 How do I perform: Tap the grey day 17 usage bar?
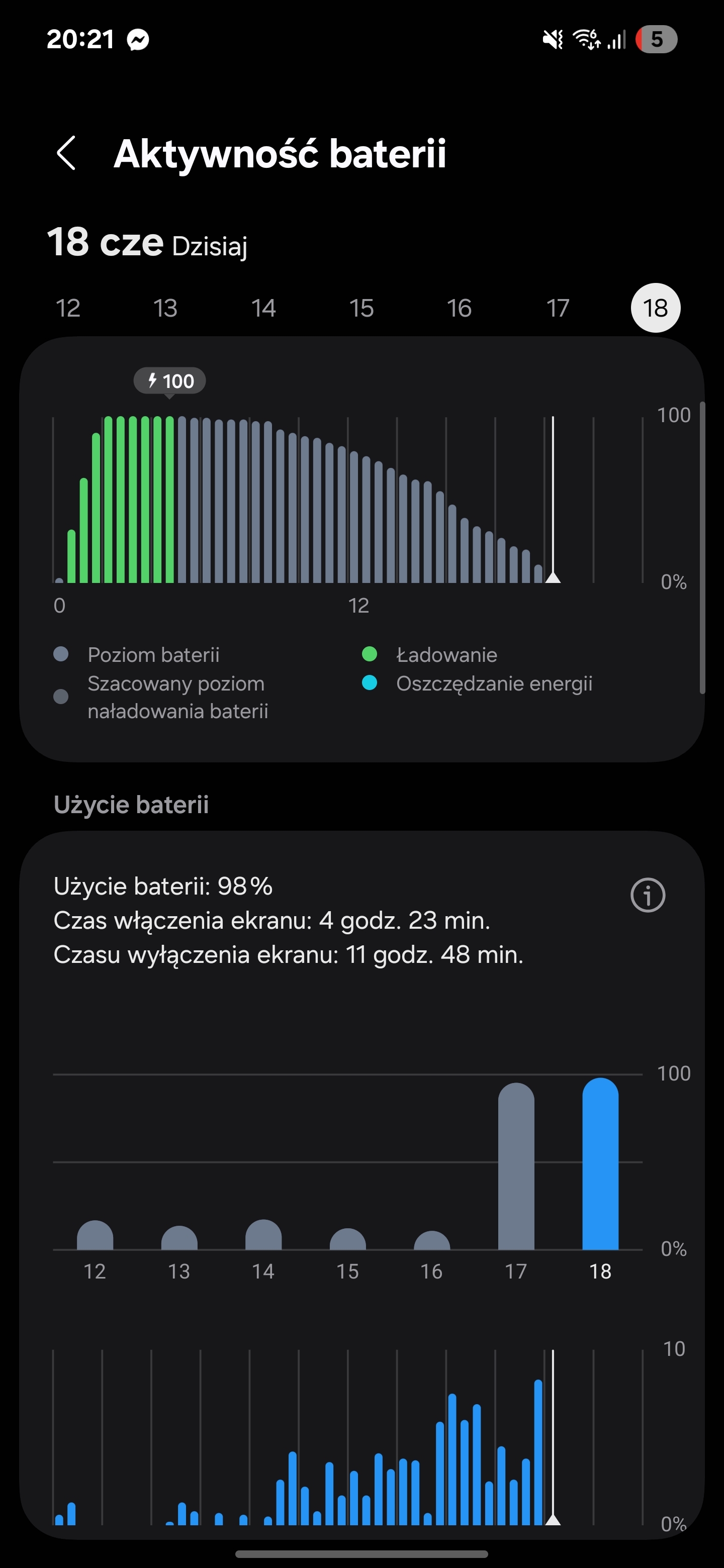tap(516, 1166)
